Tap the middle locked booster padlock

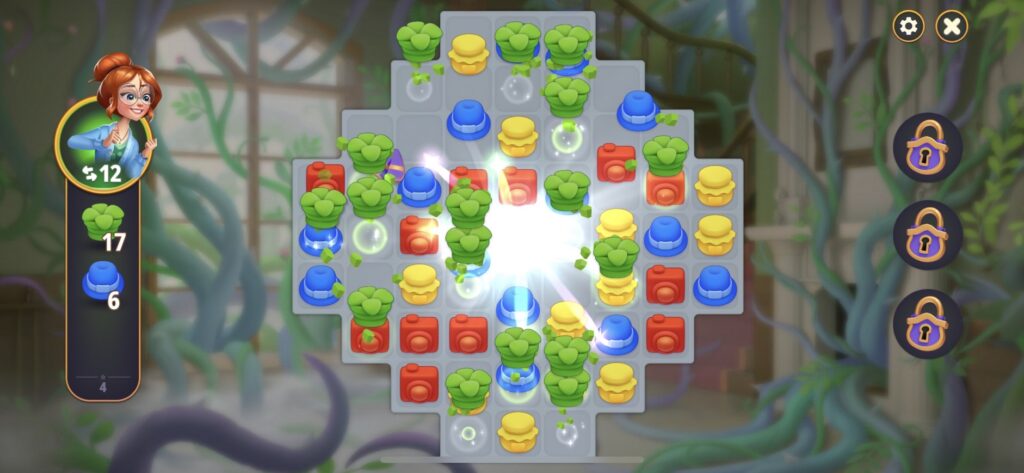click(x=927, y=235)
